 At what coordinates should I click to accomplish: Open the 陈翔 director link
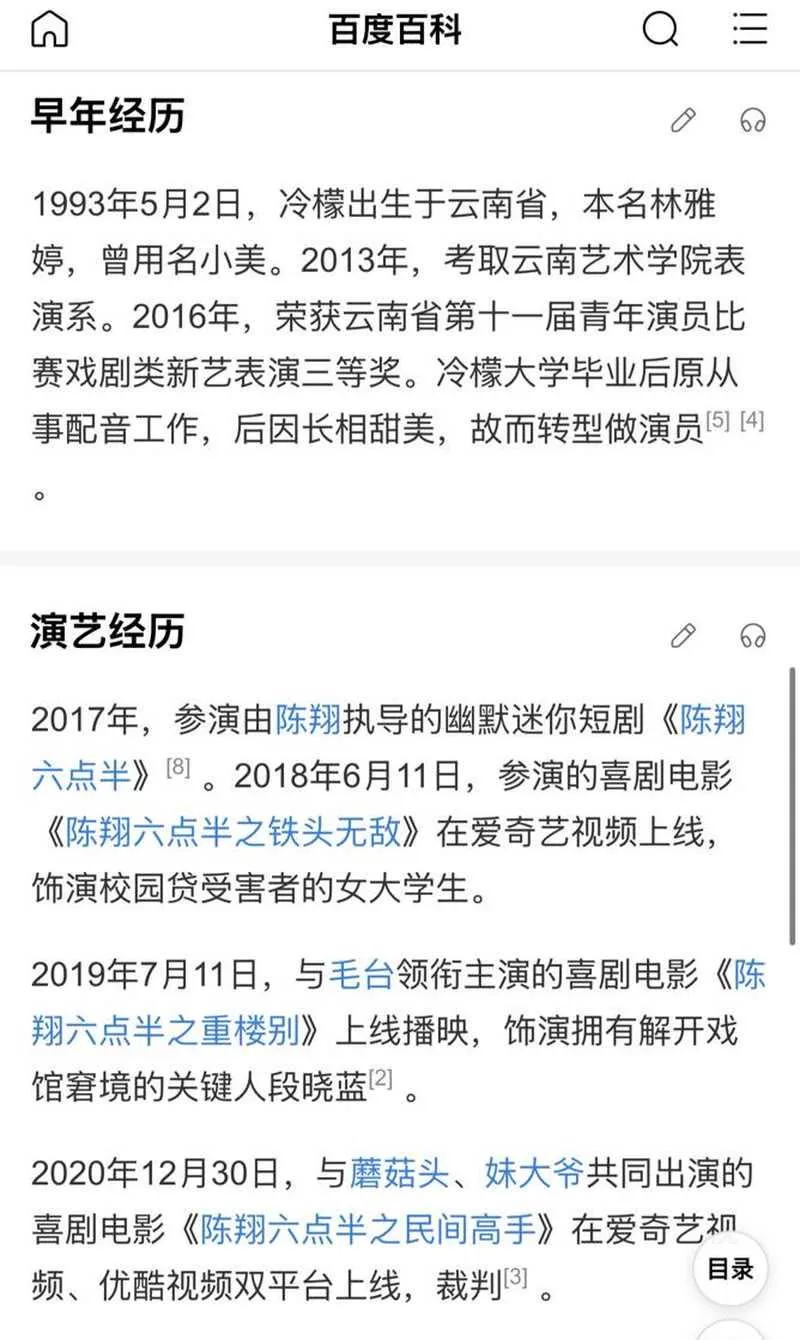pos(308,719)
